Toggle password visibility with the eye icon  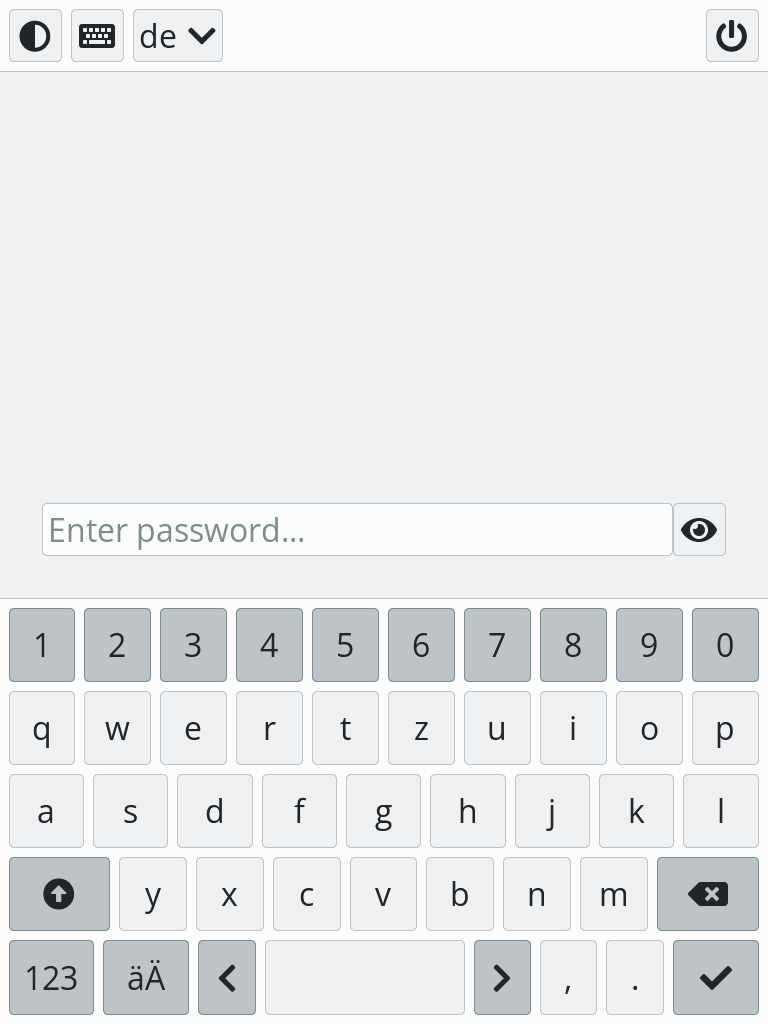699,530
